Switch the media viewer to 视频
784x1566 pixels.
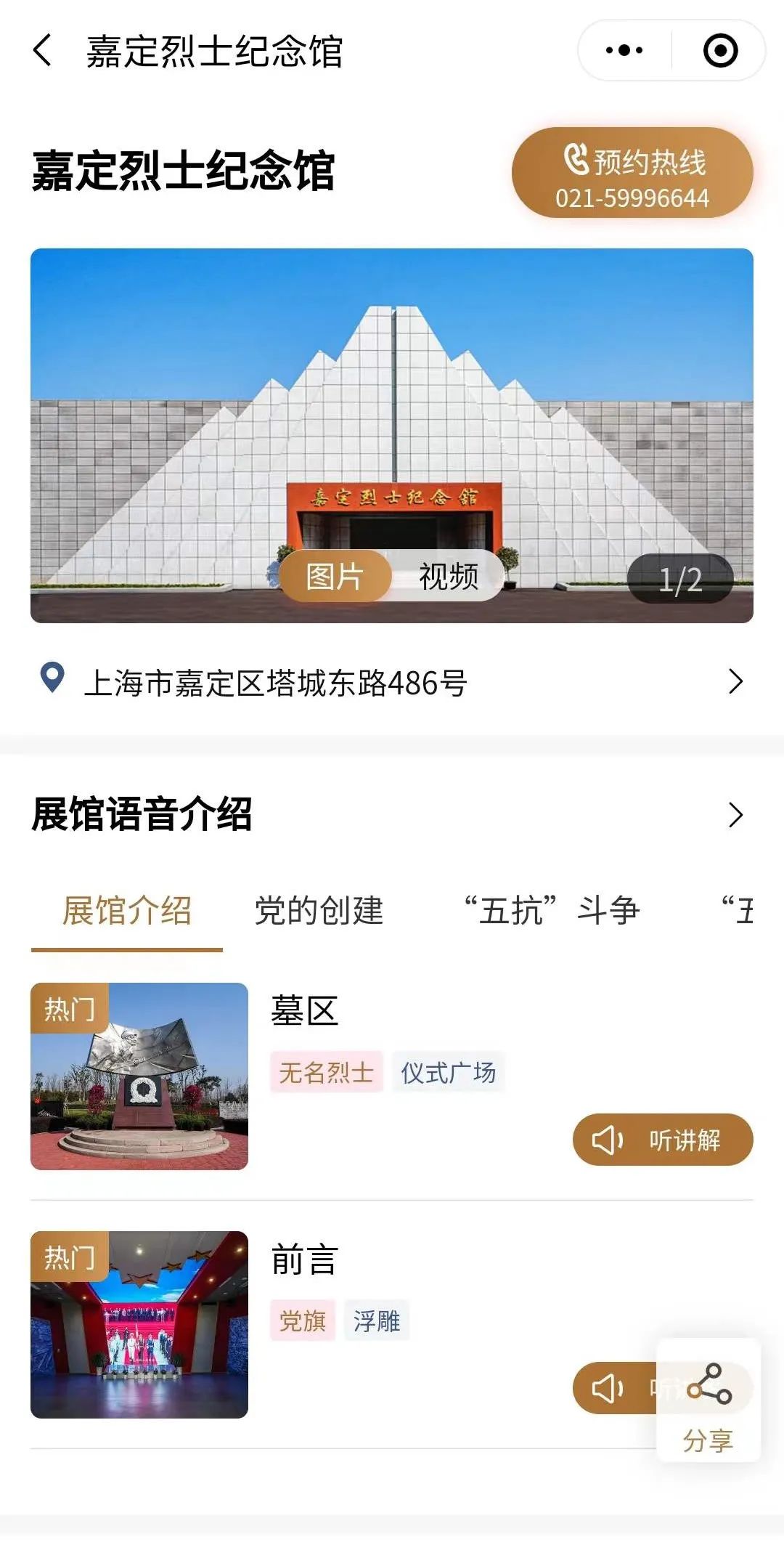click(449, 574)
